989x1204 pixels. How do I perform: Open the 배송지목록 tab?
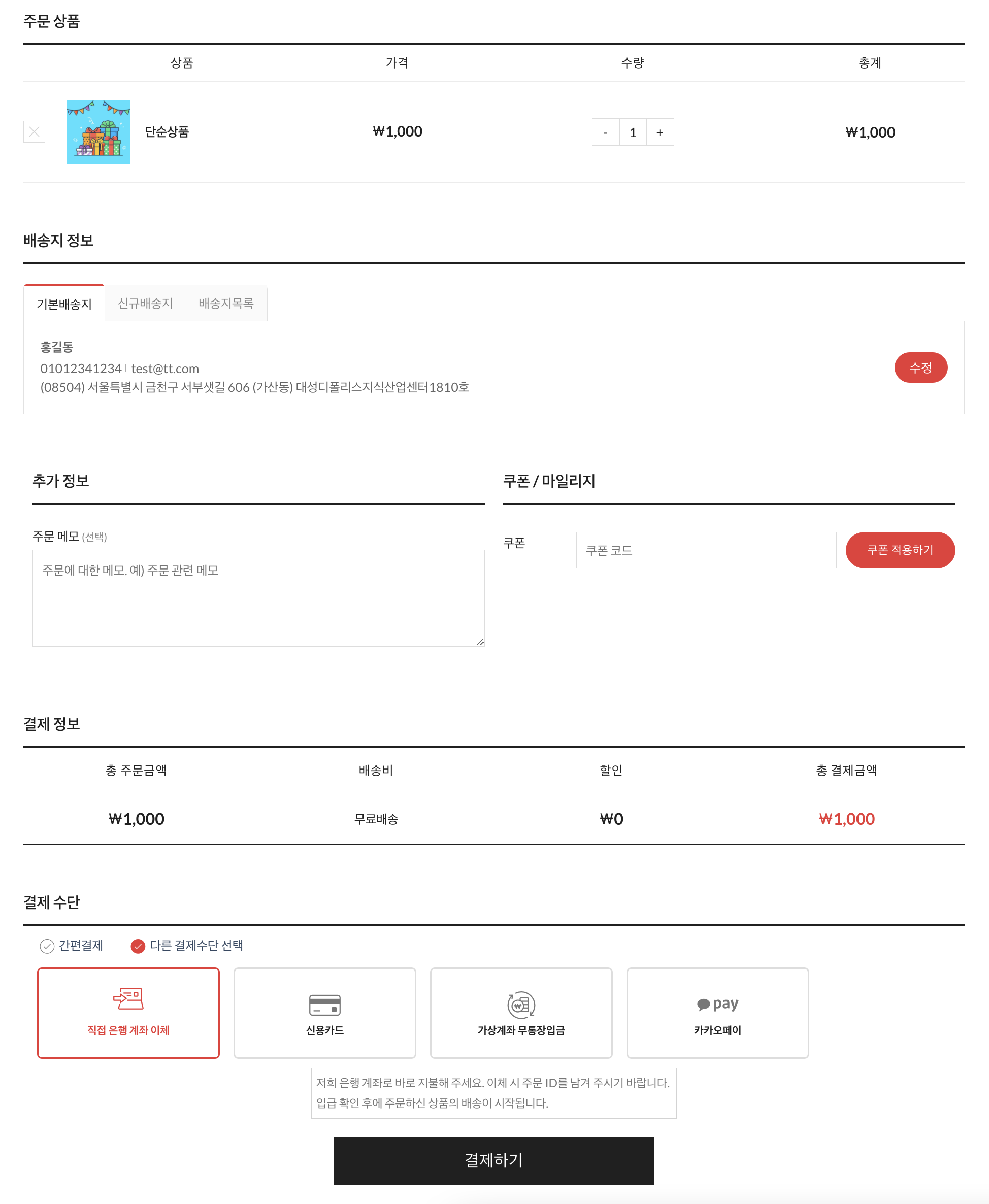[x=226, y=304]
